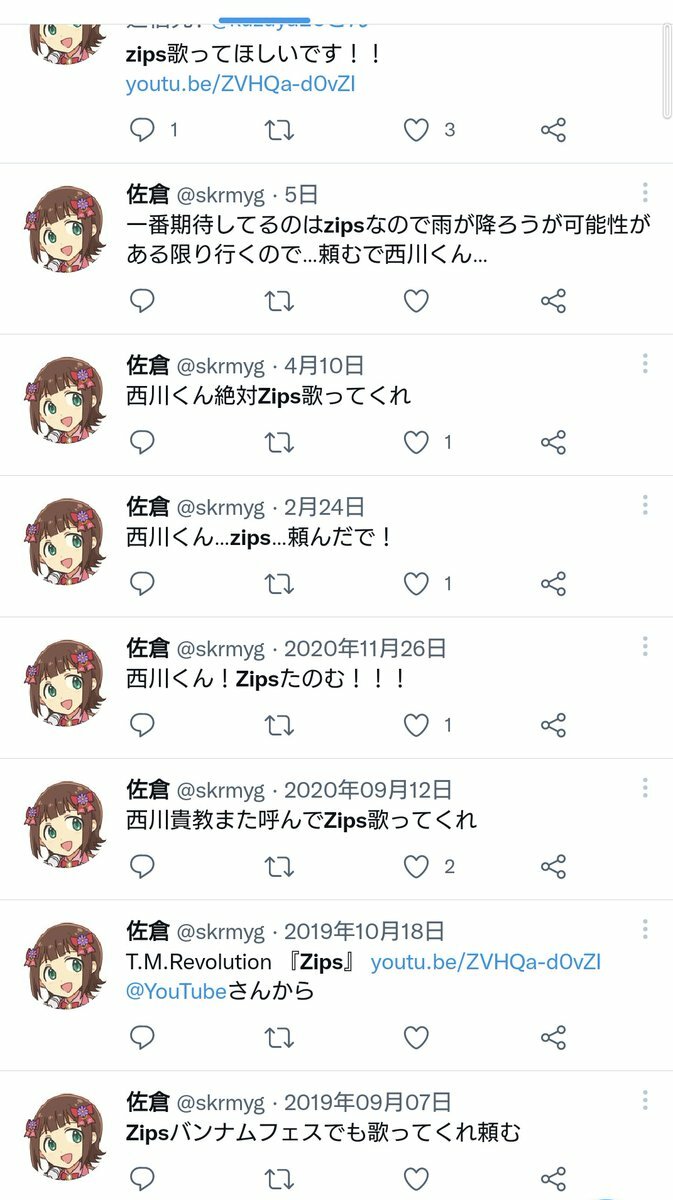673x1200 pixels.
Task: Open the youtu.be link in the 2019年10月18日 tweet
Action: point(485,962)
